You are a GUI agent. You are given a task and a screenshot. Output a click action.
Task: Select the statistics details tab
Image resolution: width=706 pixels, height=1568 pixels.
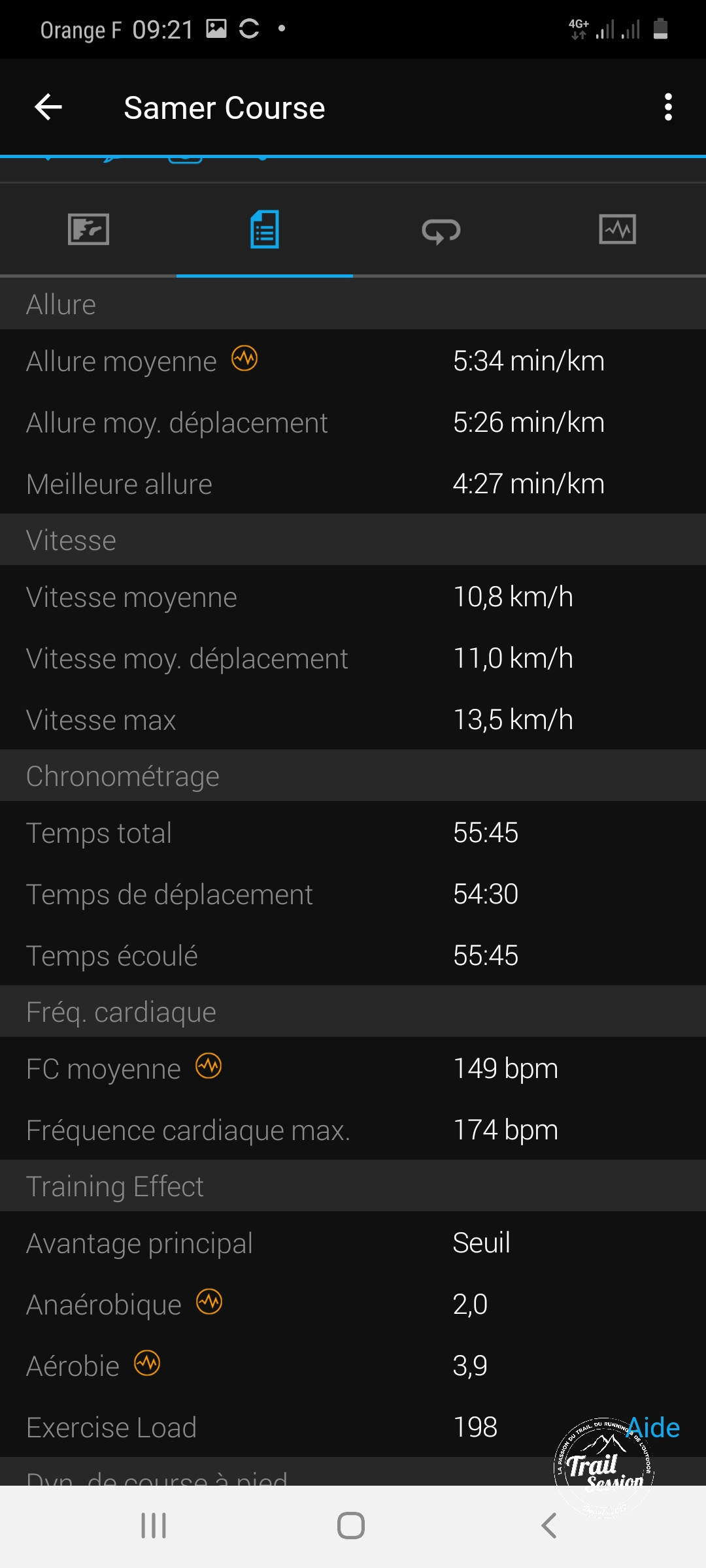tap(265, 229)
